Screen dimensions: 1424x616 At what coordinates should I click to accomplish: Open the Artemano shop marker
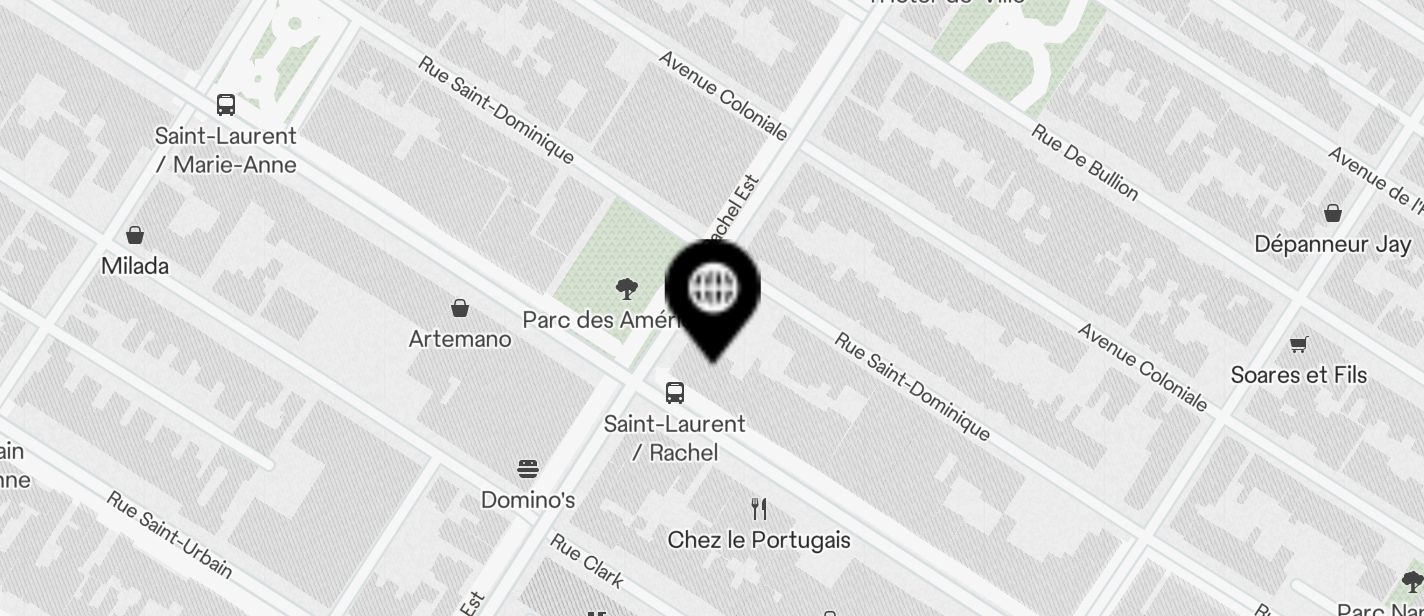[x=460, y=308]
